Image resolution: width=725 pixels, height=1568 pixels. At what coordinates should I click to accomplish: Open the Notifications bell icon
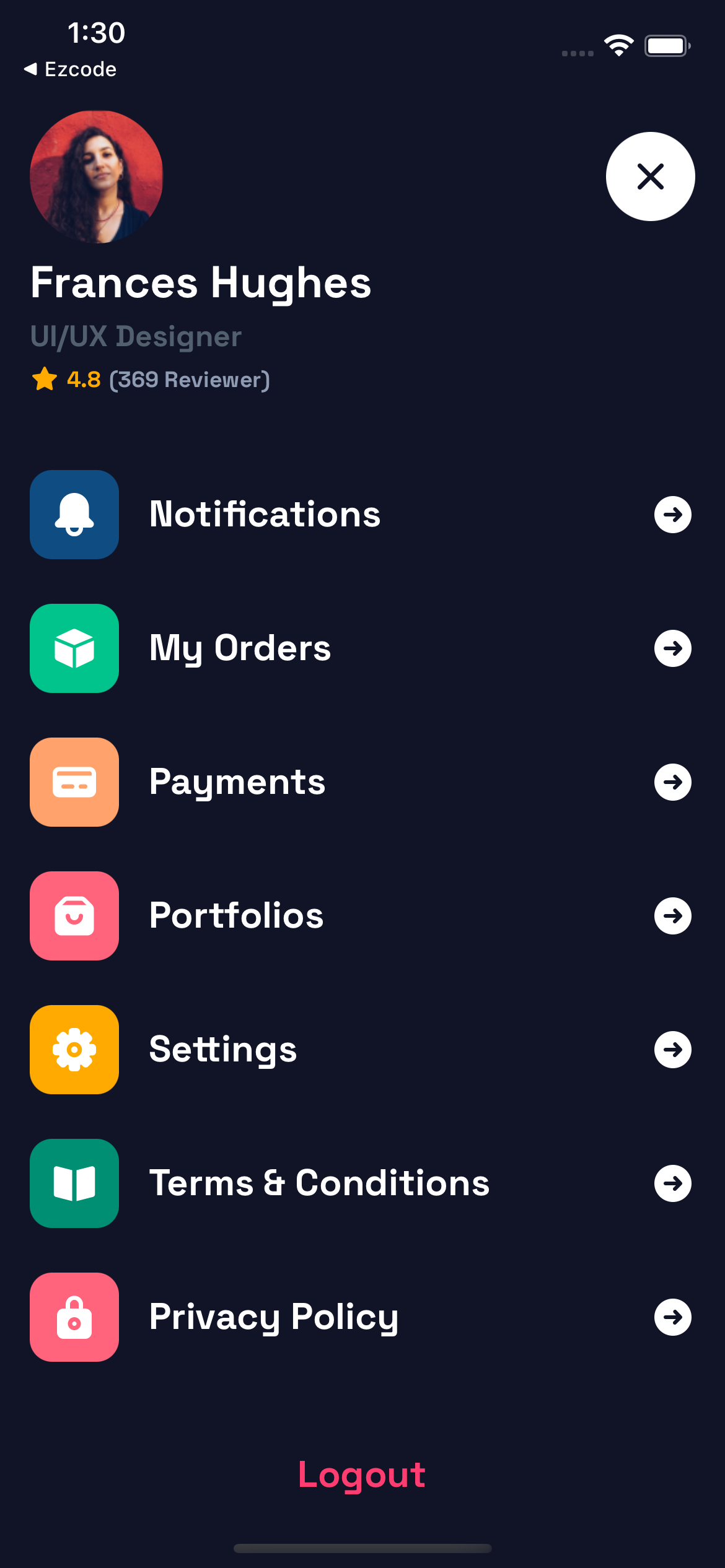click(74, 515)
